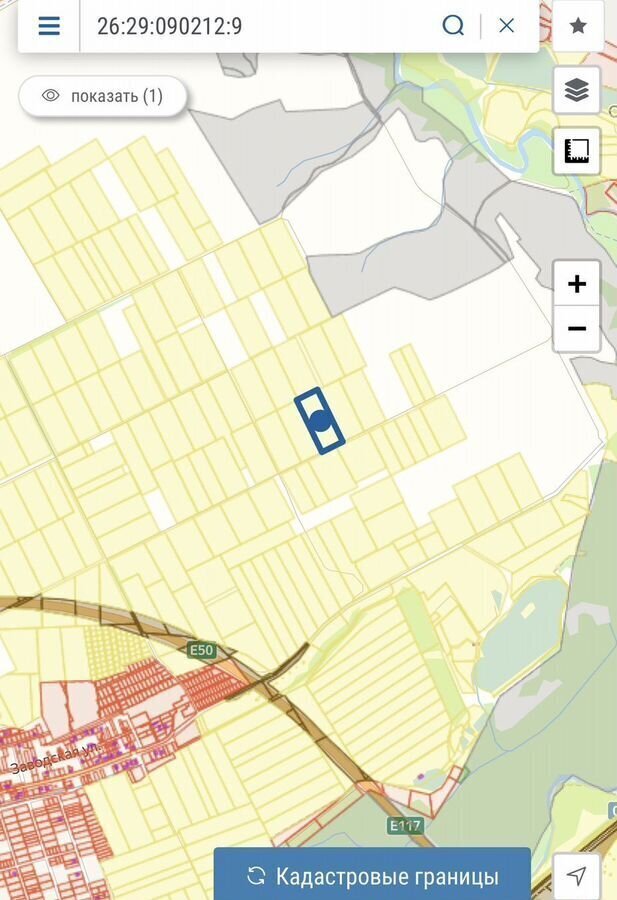Zoom out of the map
Image resolution: width=617 pixels, height=900 pixels.
coord(577,329)
